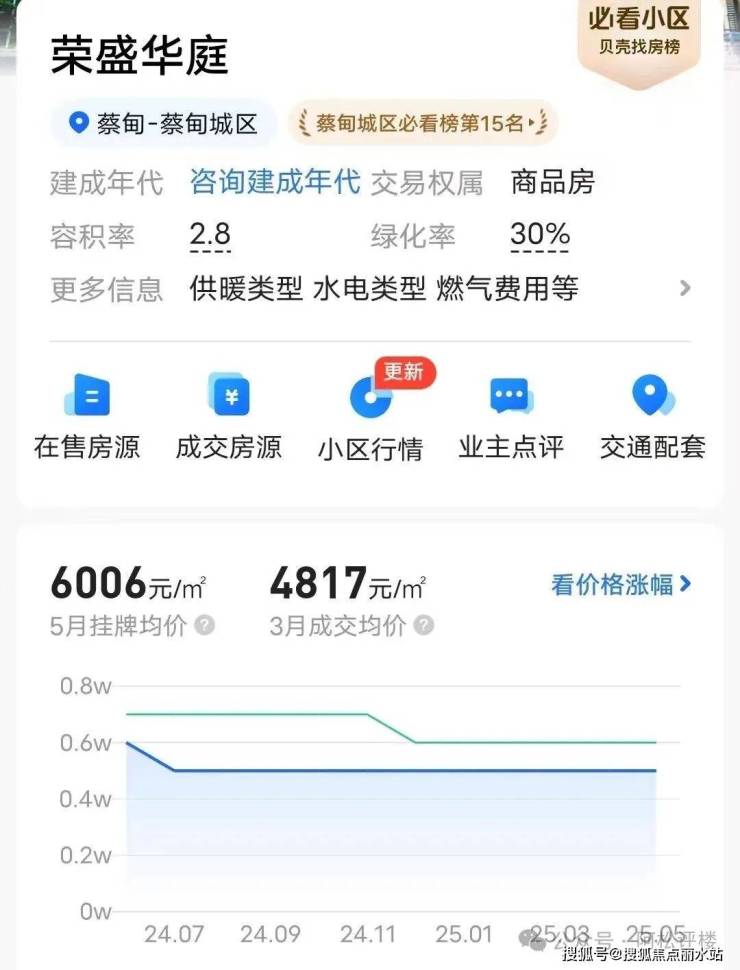The image size is (740, 970).
Task: Tap the help icon beside 5月挂牌均价
Action: click(x=205, y=626)
